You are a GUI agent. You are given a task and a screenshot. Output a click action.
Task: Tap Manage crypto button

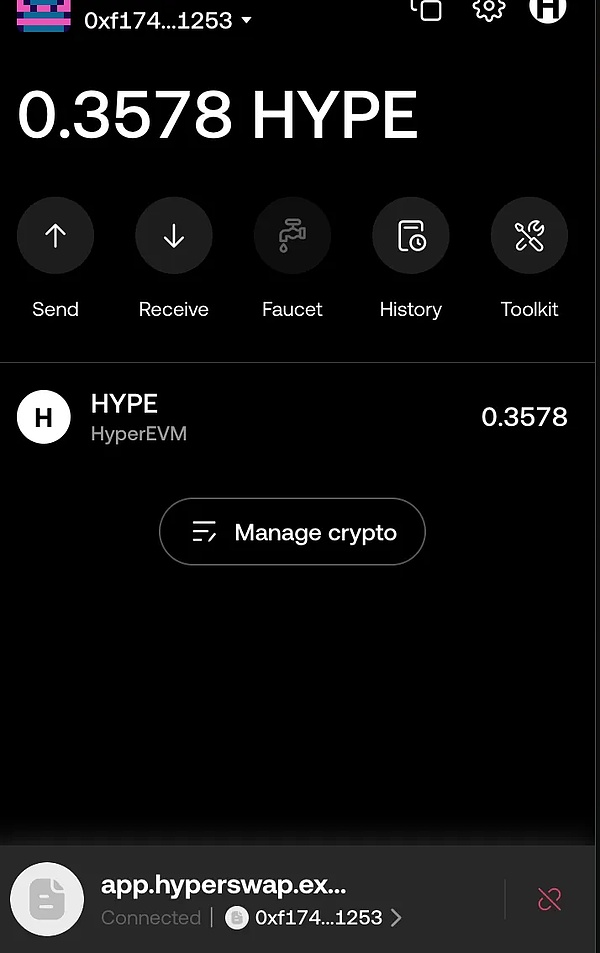pyautogui.click(x=292, y=532)
